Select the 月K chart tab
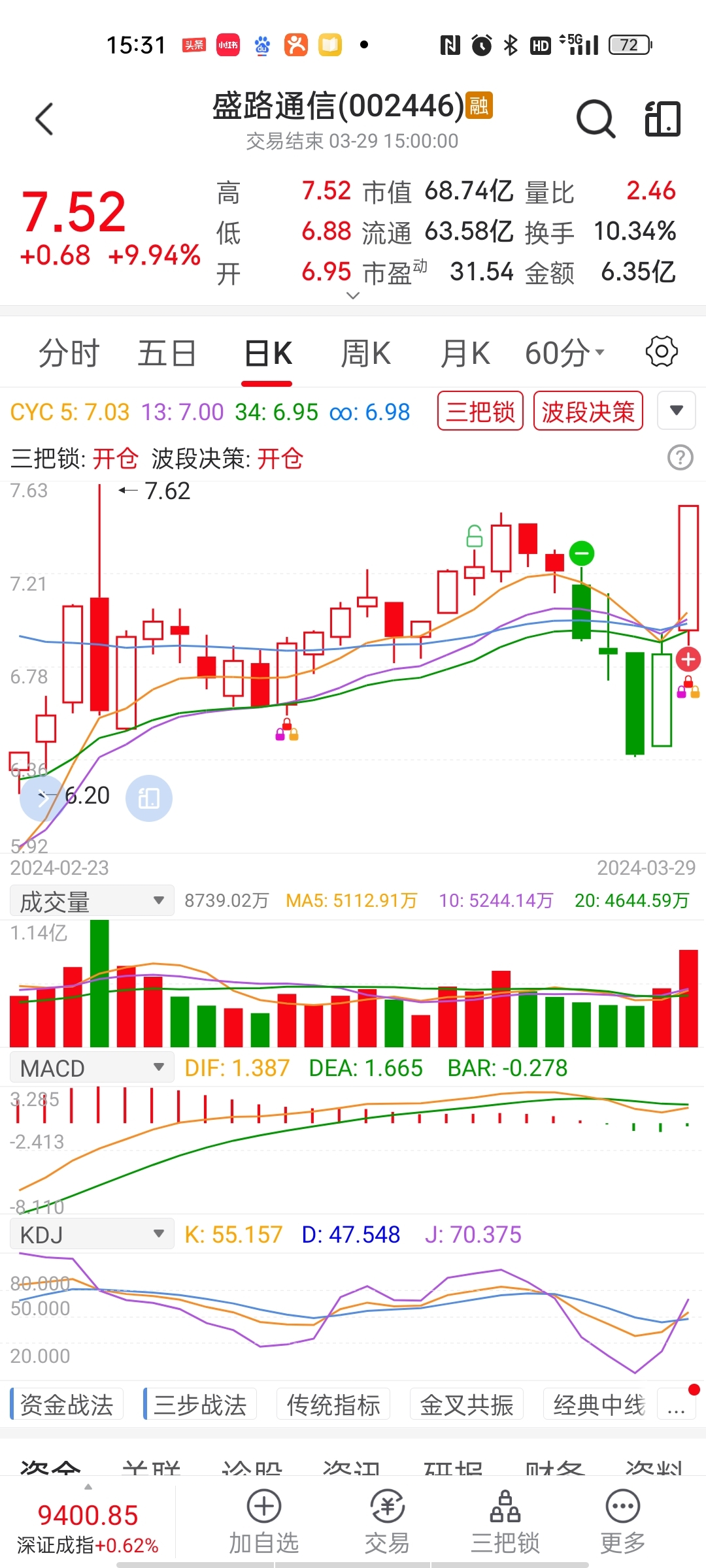 tap(465, 353)
